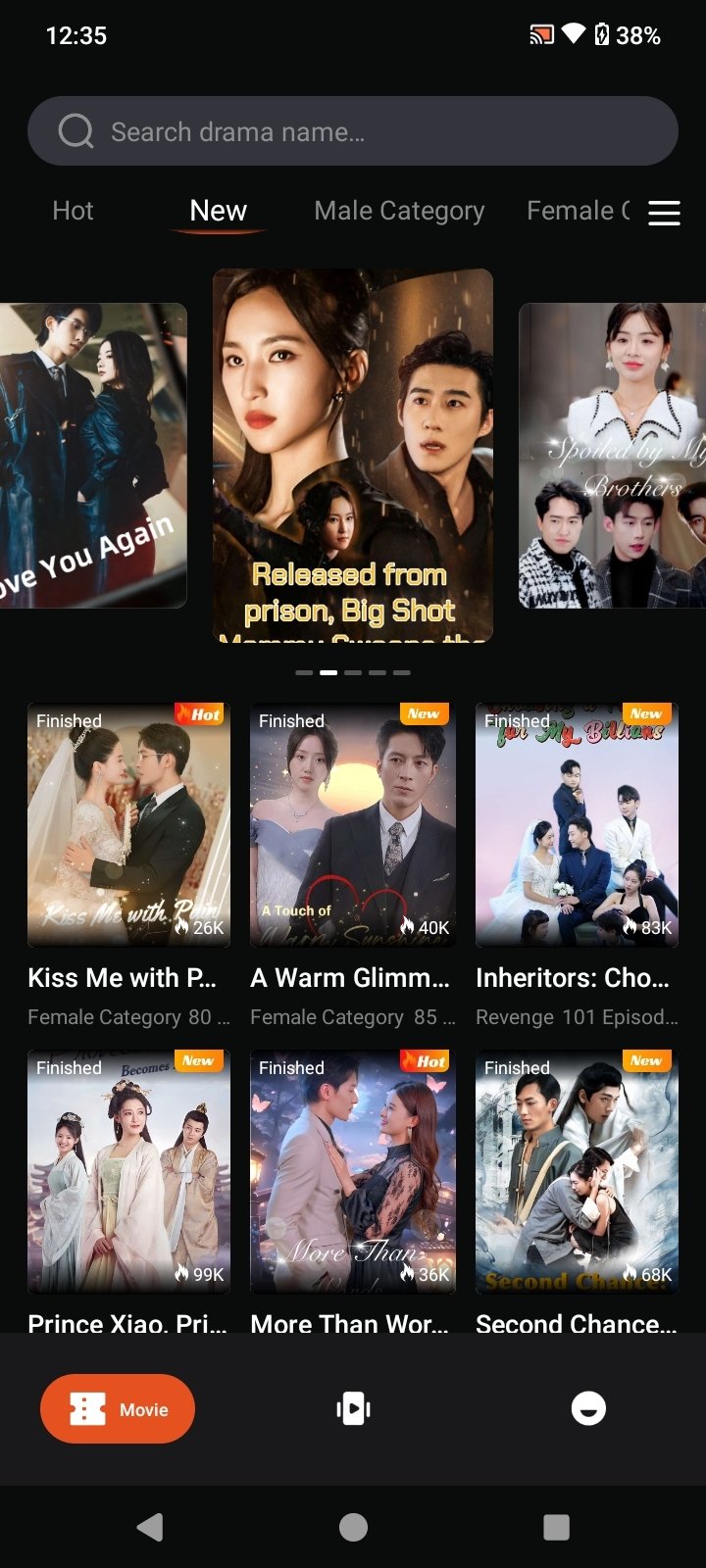
Task: Open the search drama name field
Action: click(x=353, y=131)
